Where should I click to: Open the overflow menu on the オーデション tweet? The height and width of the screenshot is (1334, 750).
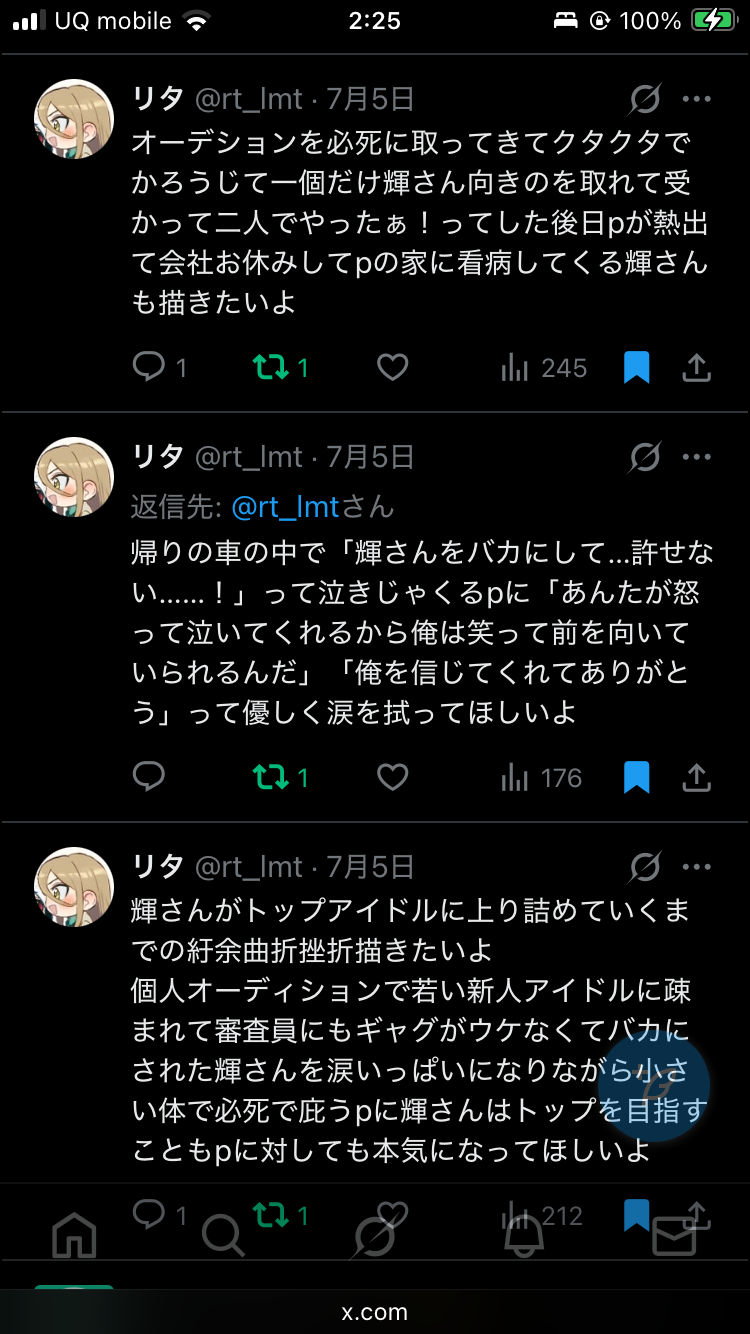pyautogui.click(x=696, y=99)
